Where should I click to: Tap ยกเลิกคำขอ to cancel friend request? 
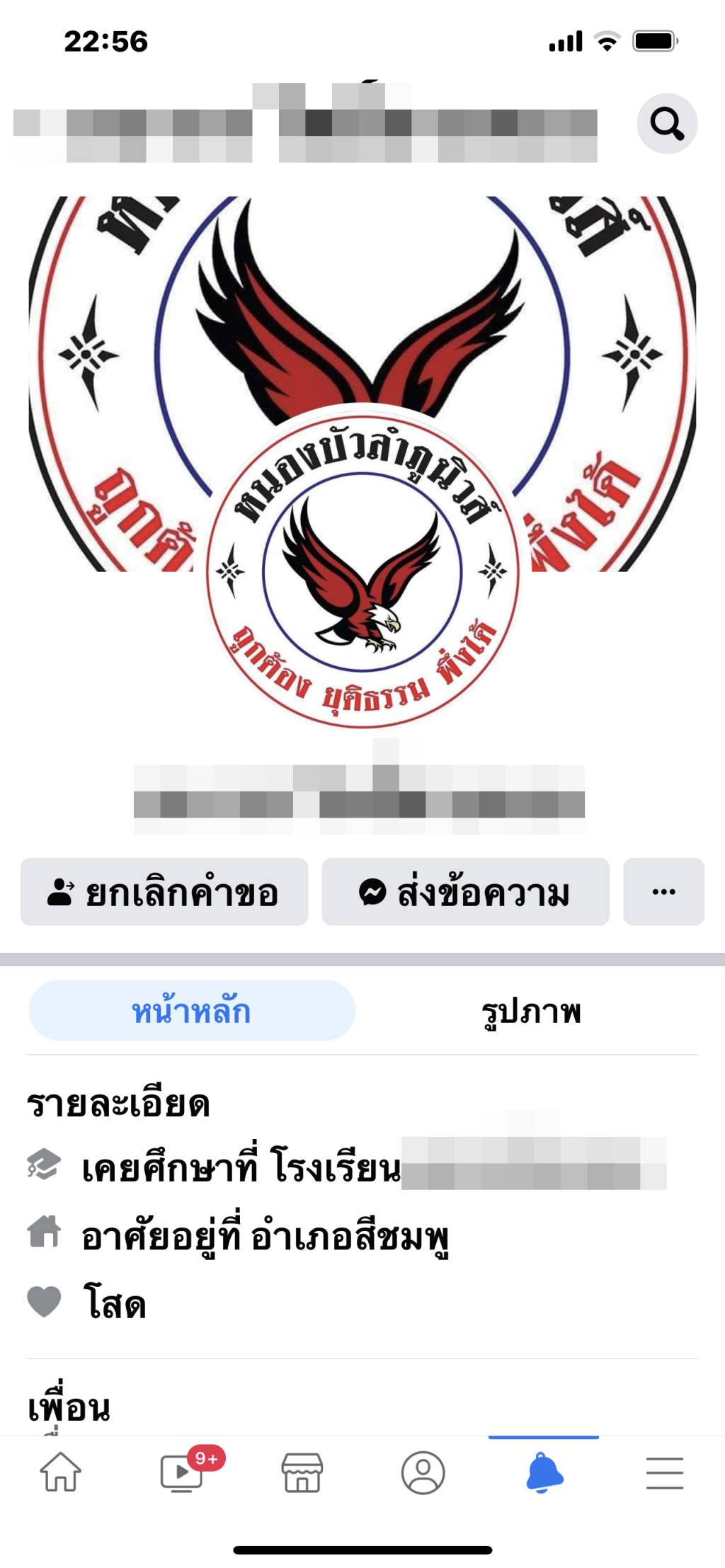[164, 892]
